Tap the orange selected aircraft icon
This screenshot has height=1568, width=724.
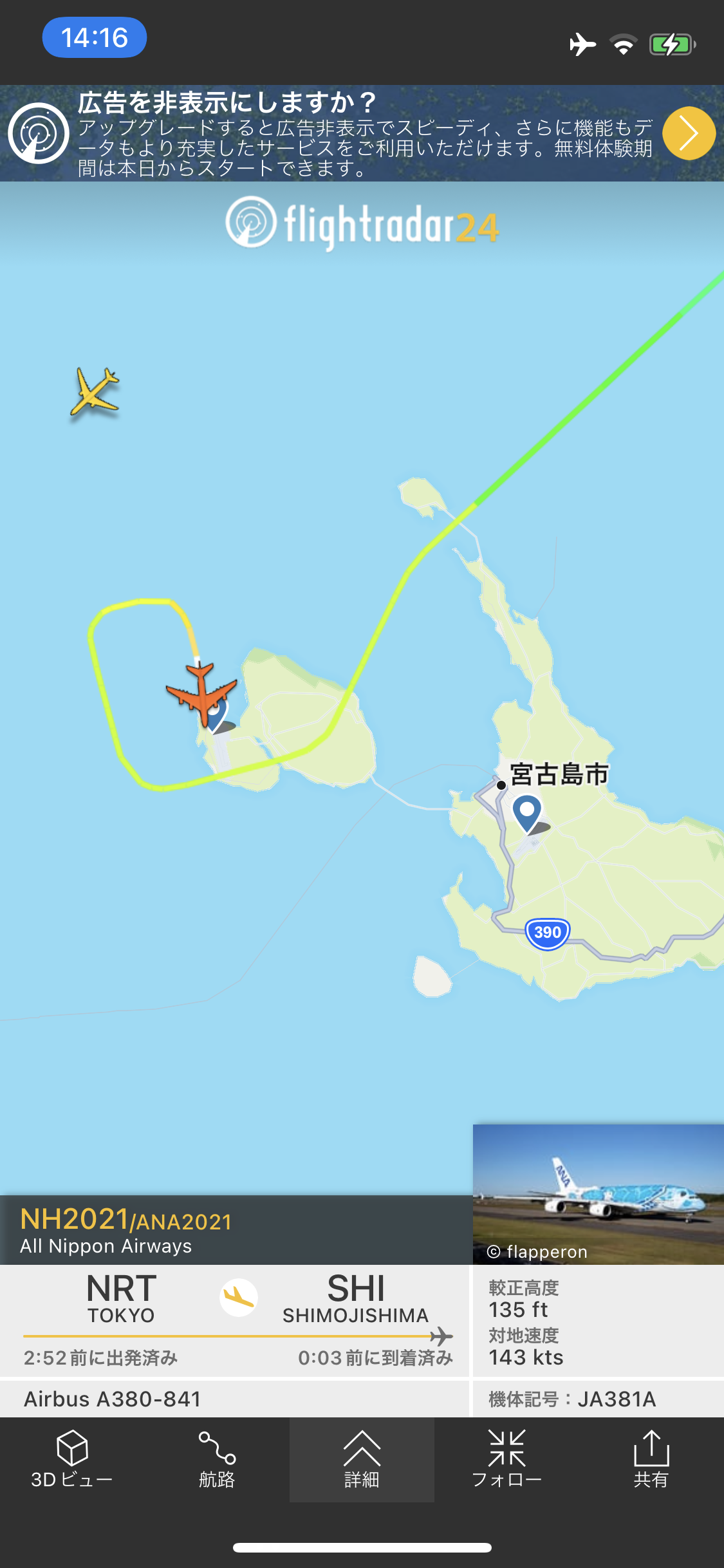tap(201, 693)
